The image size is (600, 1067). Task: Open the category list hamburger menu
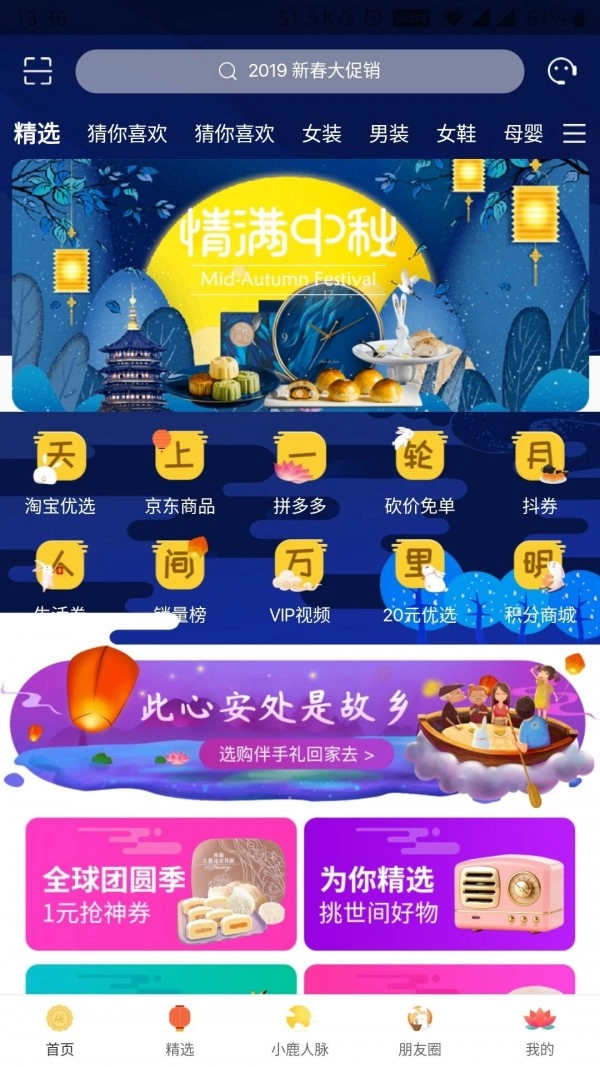[574, 134]
